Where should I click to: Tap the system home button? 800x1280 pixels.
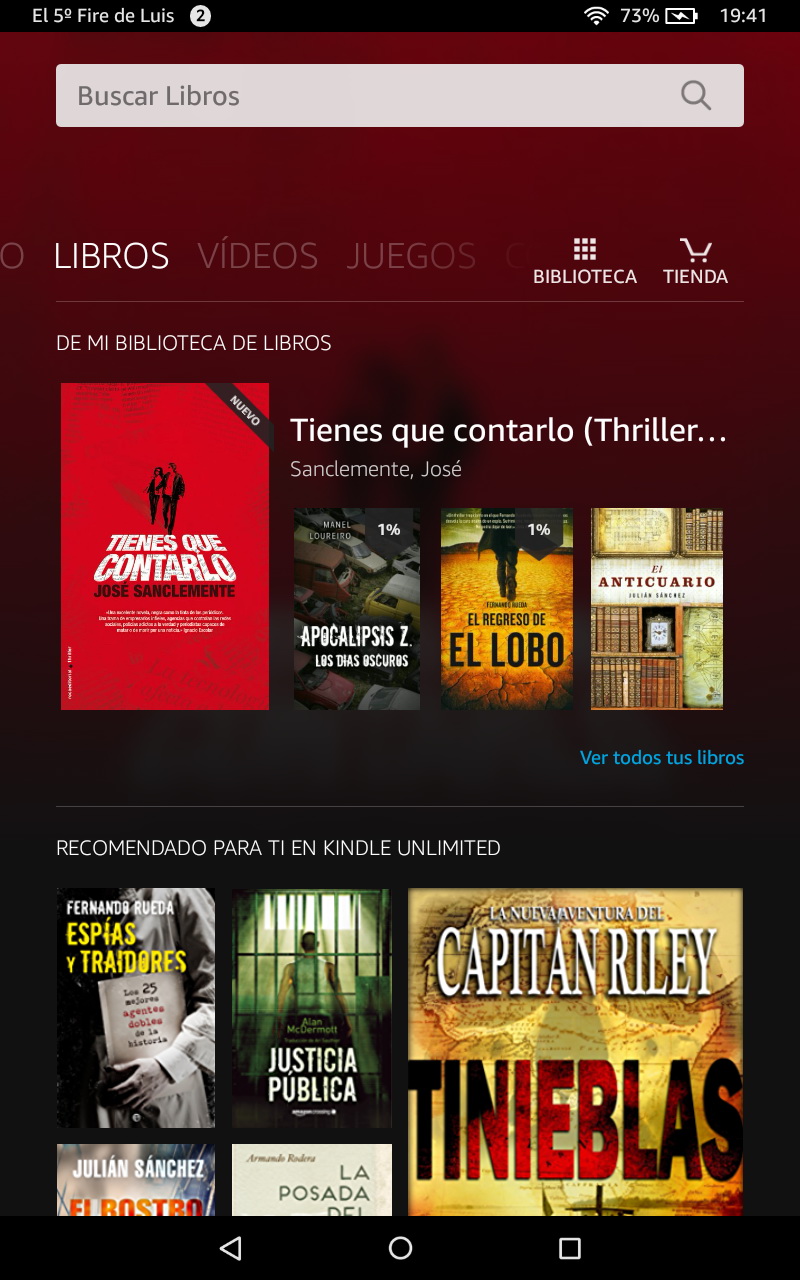pos(400,1248)
